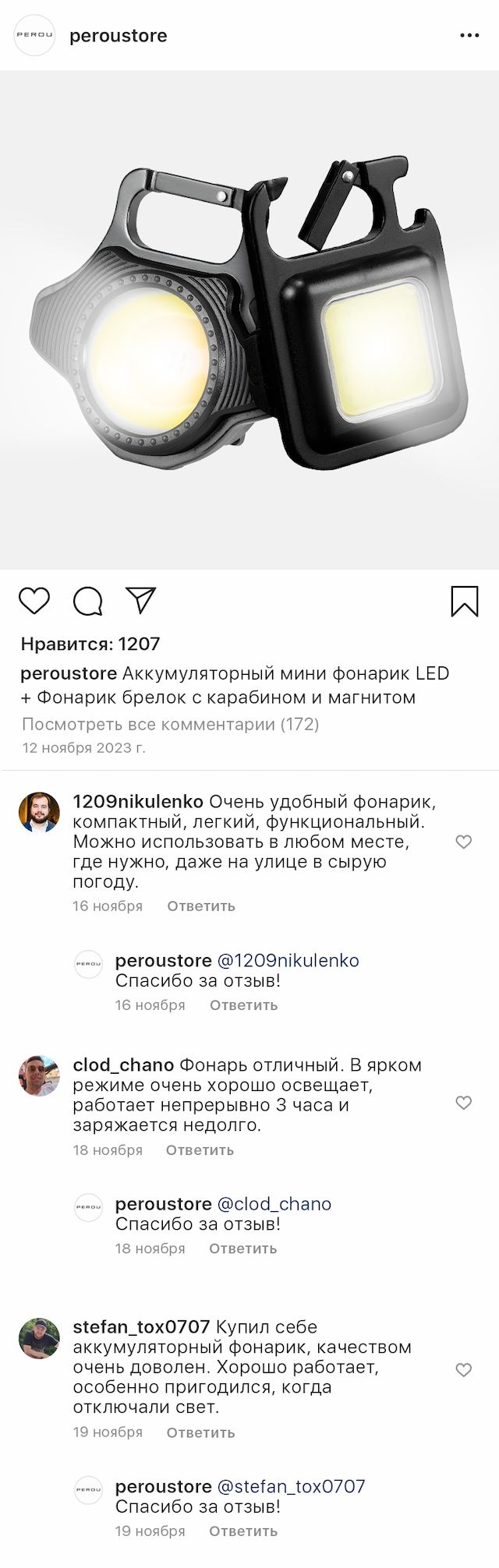Image resolution: width=499 pixels, height=1568 pixels.
Task: Bookmark this flashlight post
Action: pyautogui.click(x=465, y=601)
